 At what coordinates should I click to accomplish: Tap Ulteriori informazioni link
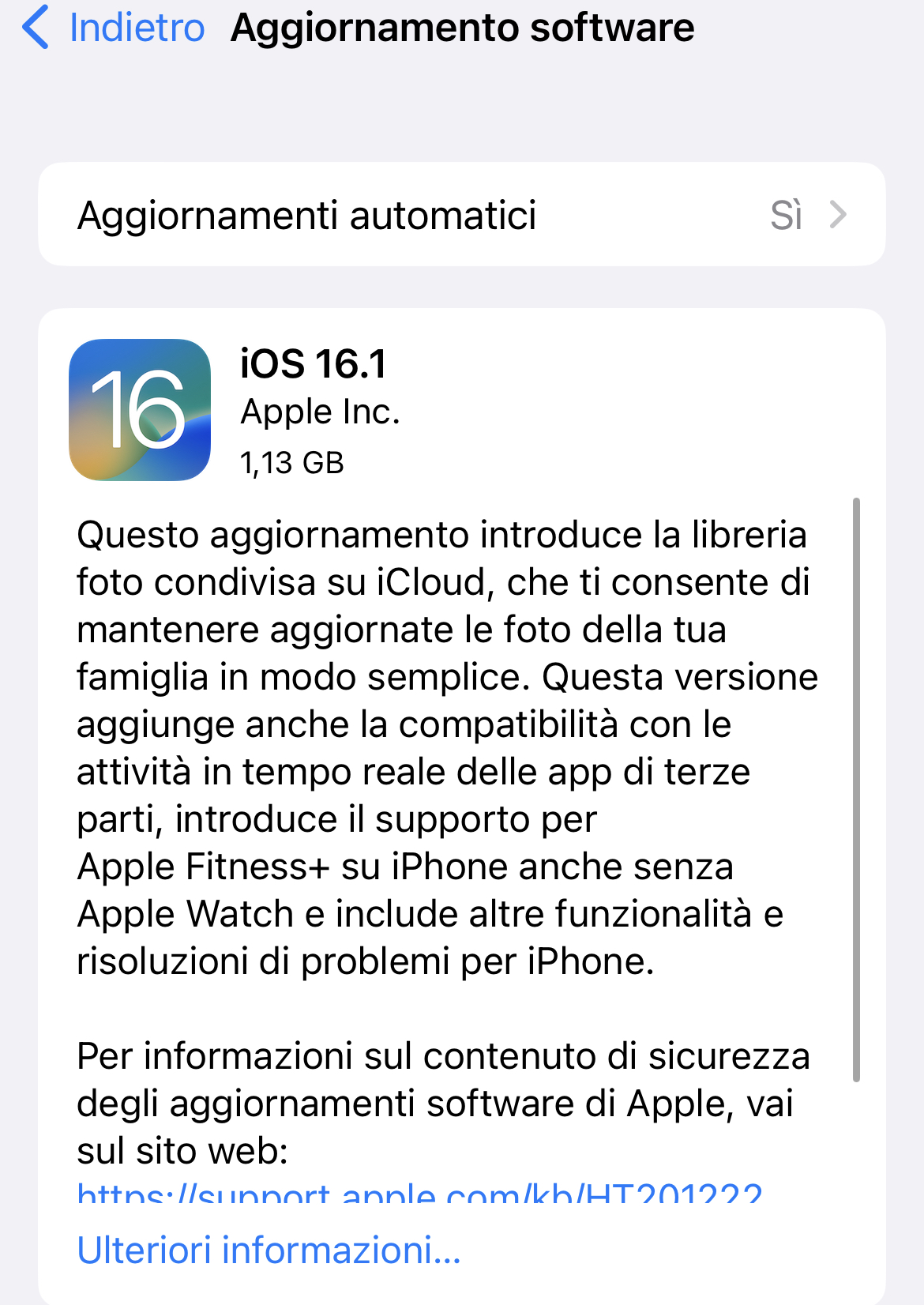pyautogui.click(x=269, y=1250)
